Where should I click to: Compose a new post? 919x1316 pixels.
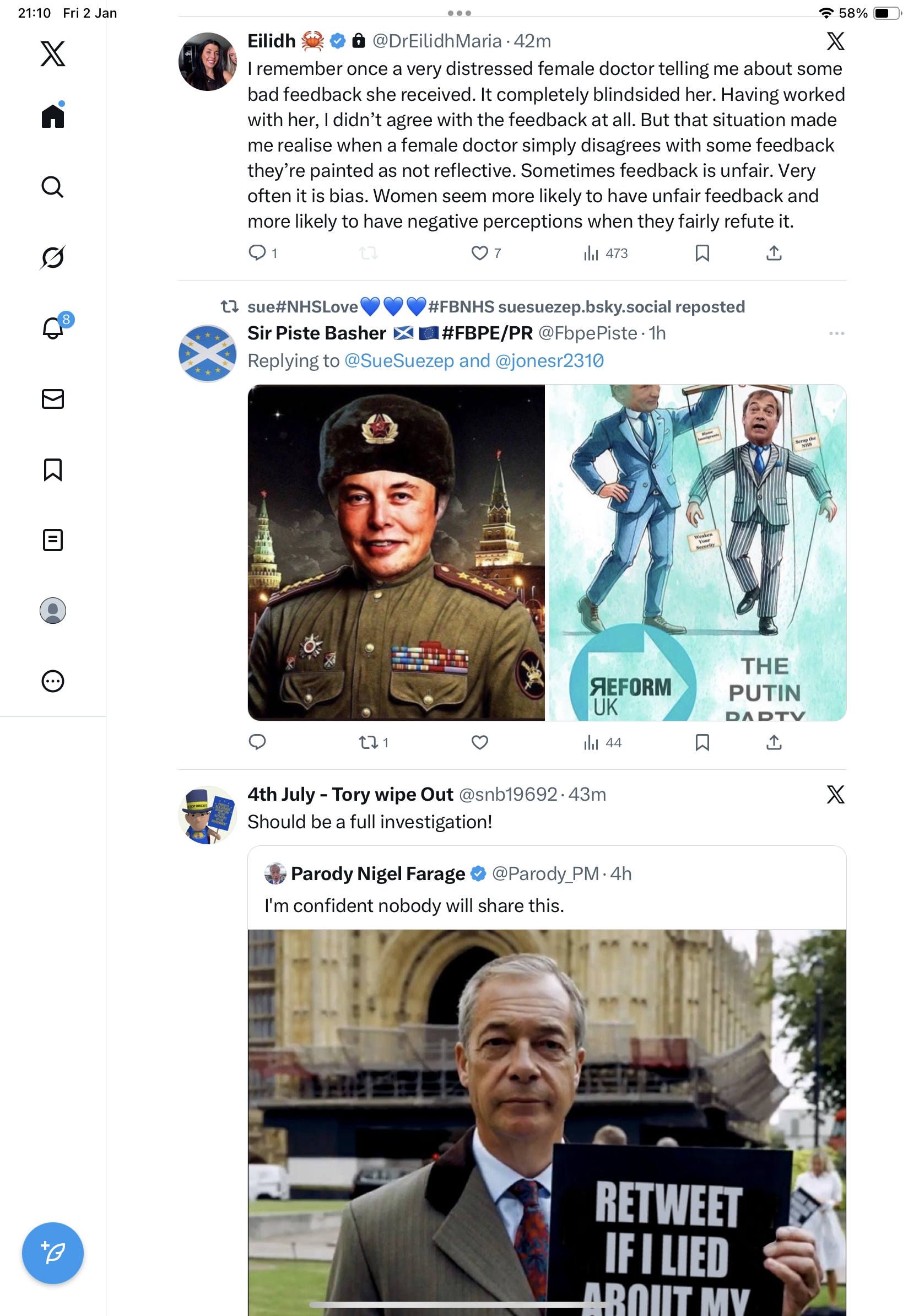point(53,1253)
